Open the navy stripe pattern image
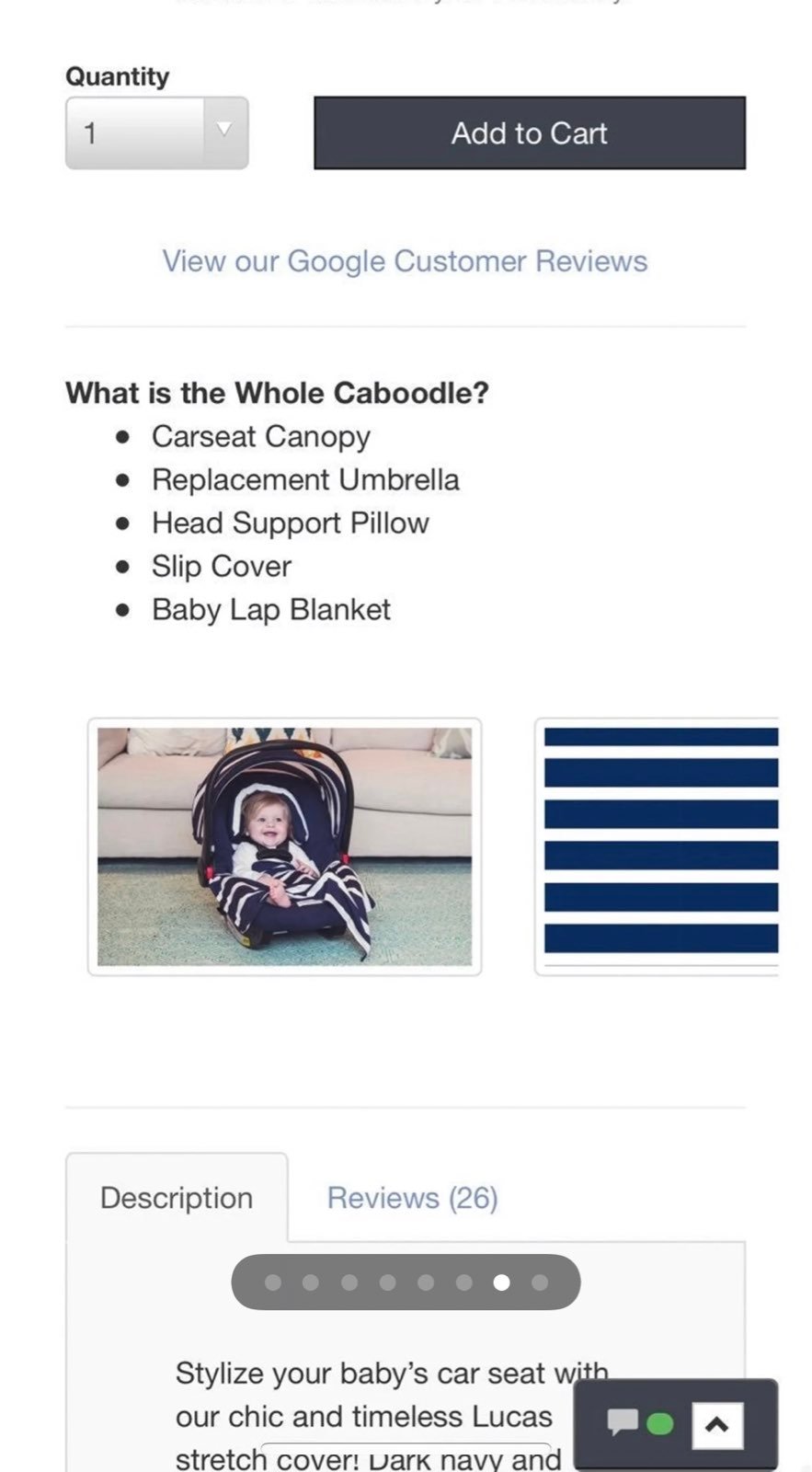This screenshot has width=812, height=1472. [657, 846]
